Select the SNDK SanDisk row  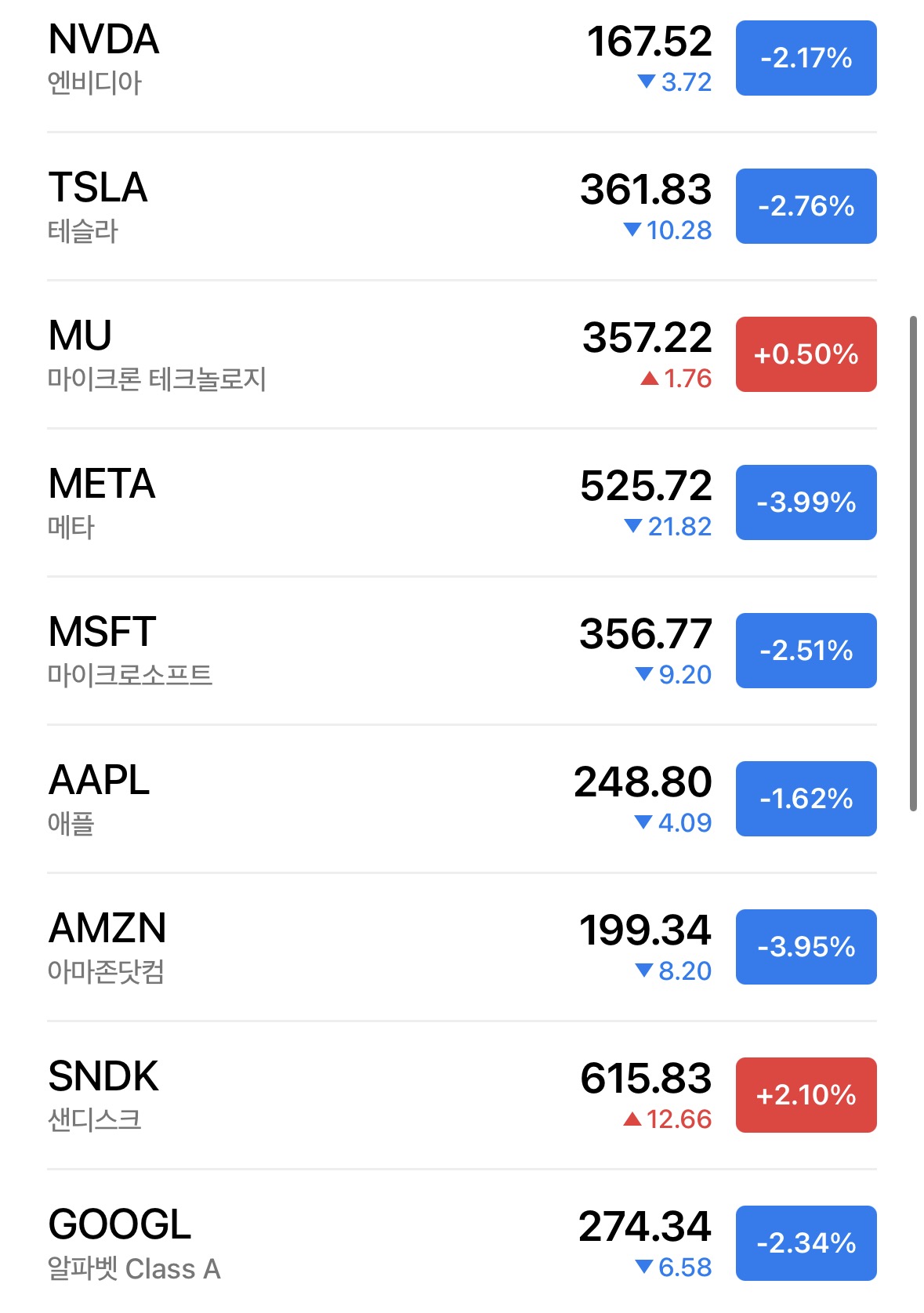click(313, 1096)
